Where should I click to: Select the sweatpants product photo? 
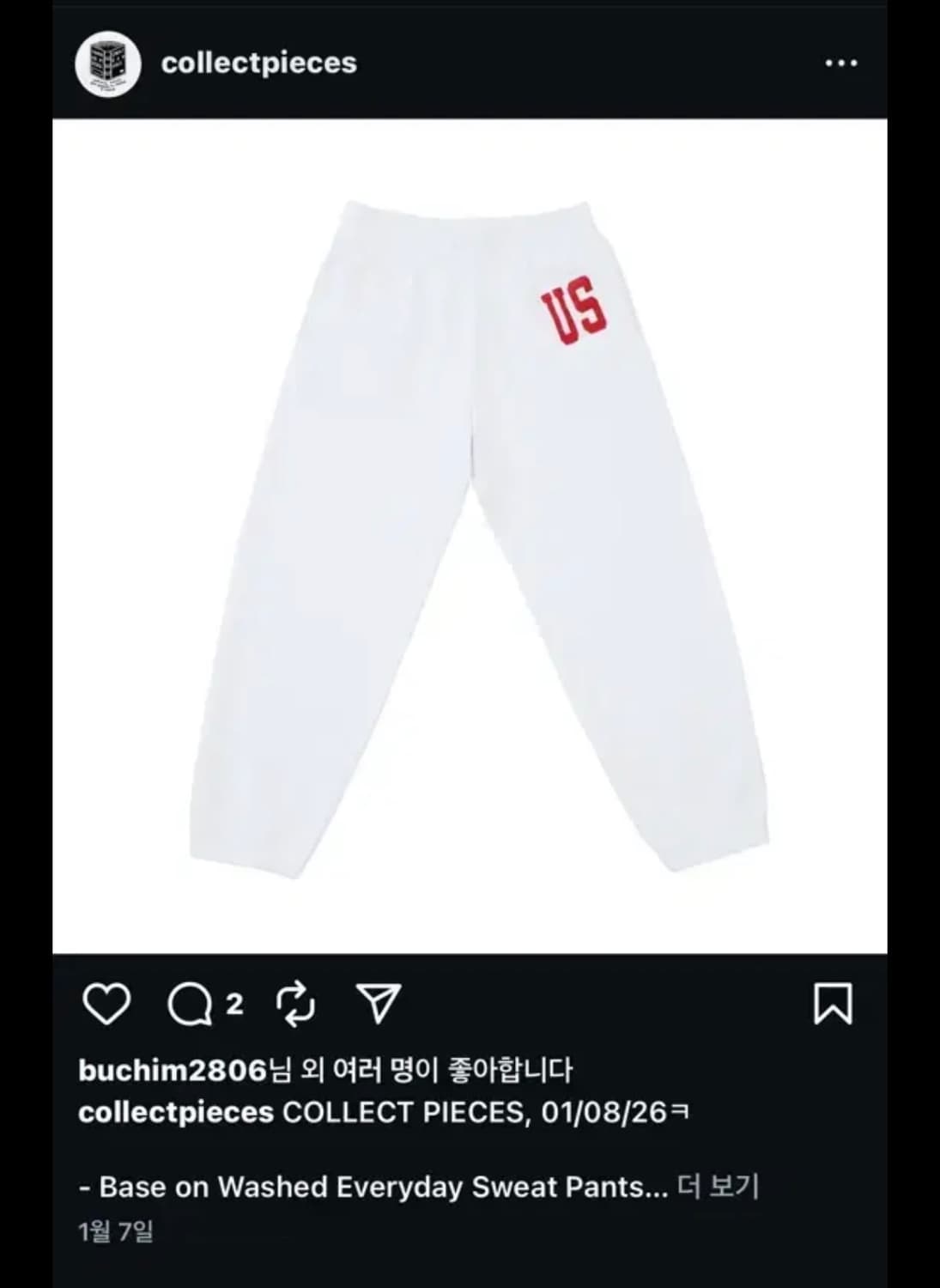point(470,541)
